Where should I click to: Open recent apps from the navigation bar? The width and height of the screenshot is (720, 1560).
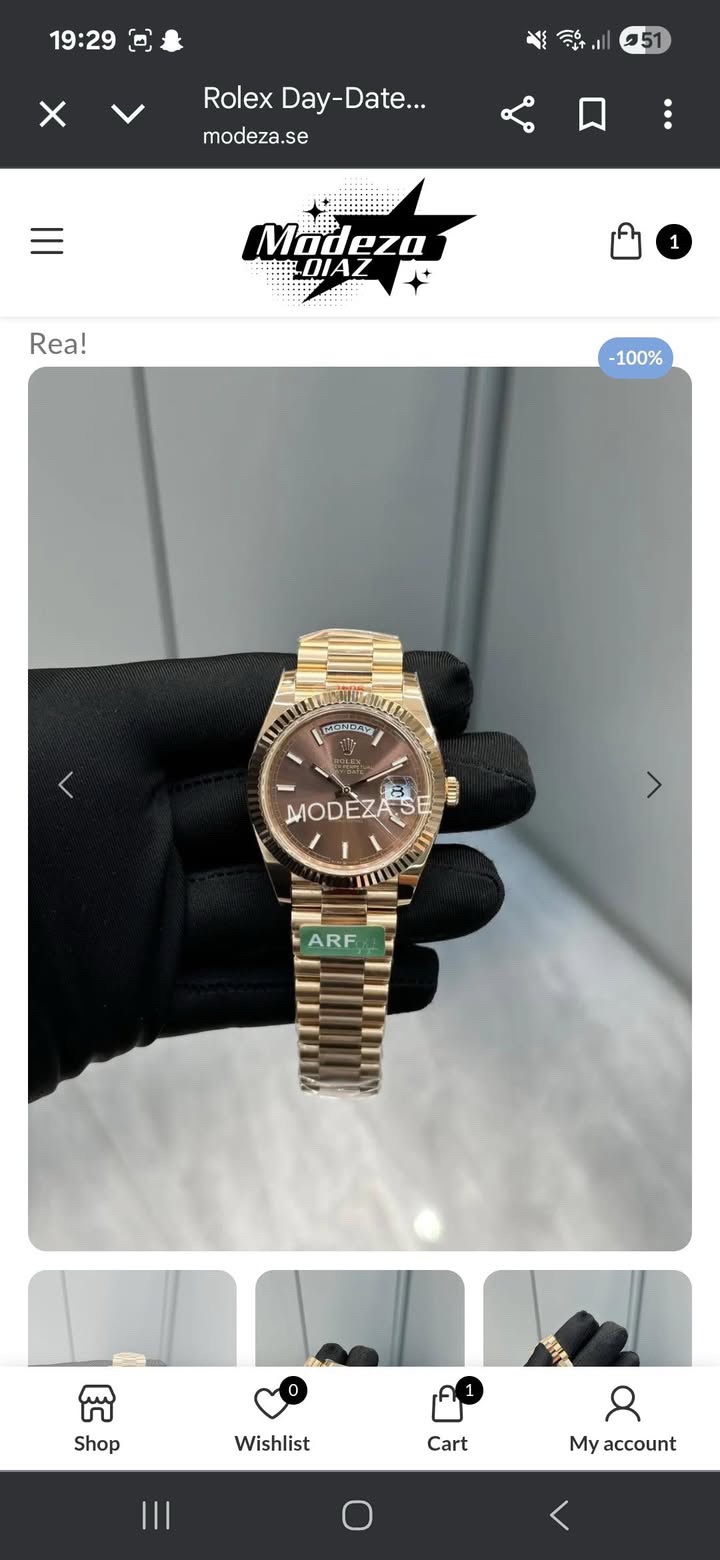coord(156,1515)
